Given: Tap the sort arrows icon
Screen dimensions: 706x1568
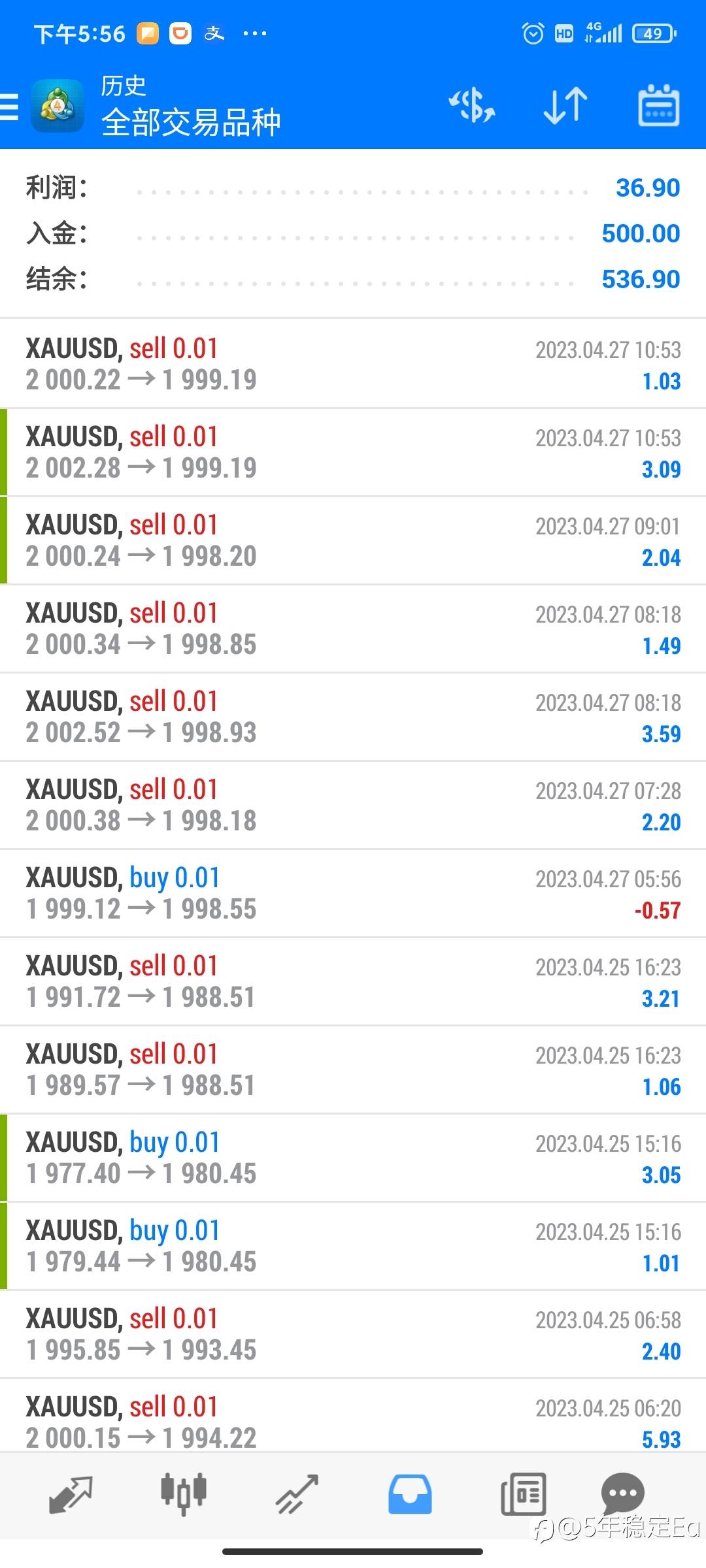Looking at the screenshot, I should click(x=565, y=106).
